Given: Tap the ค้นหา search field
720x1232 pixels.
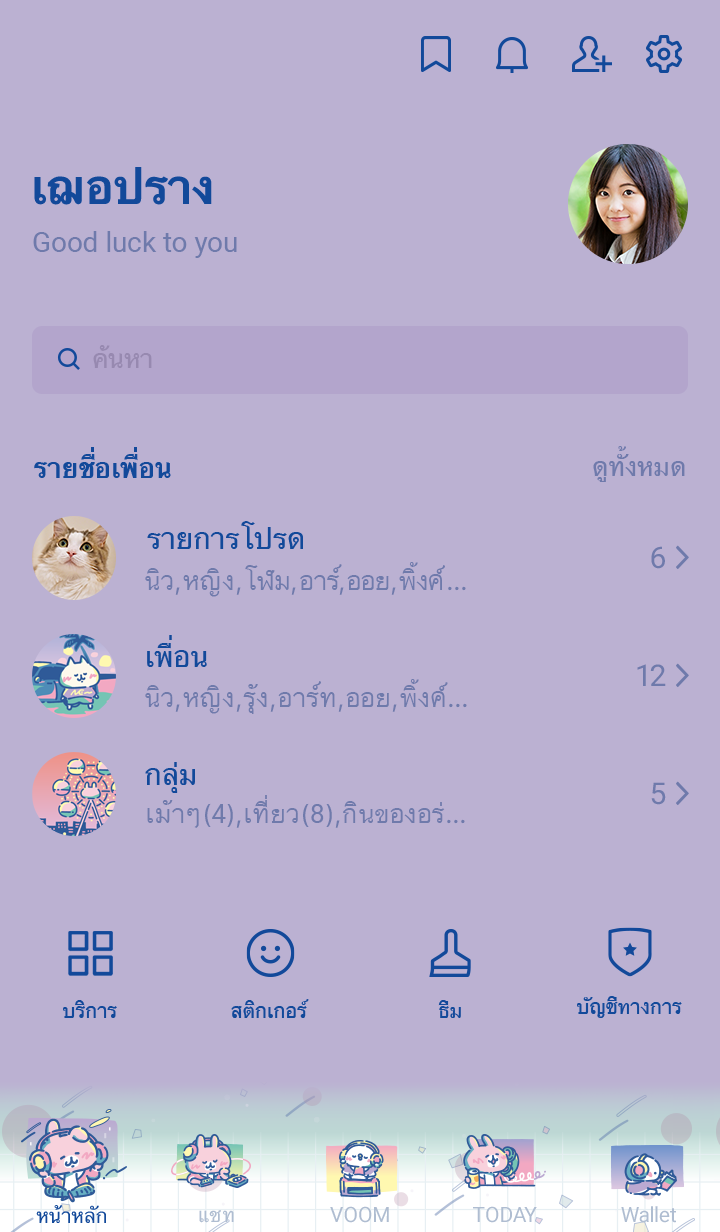Looking at the screenshot, I should click(360, 360).
